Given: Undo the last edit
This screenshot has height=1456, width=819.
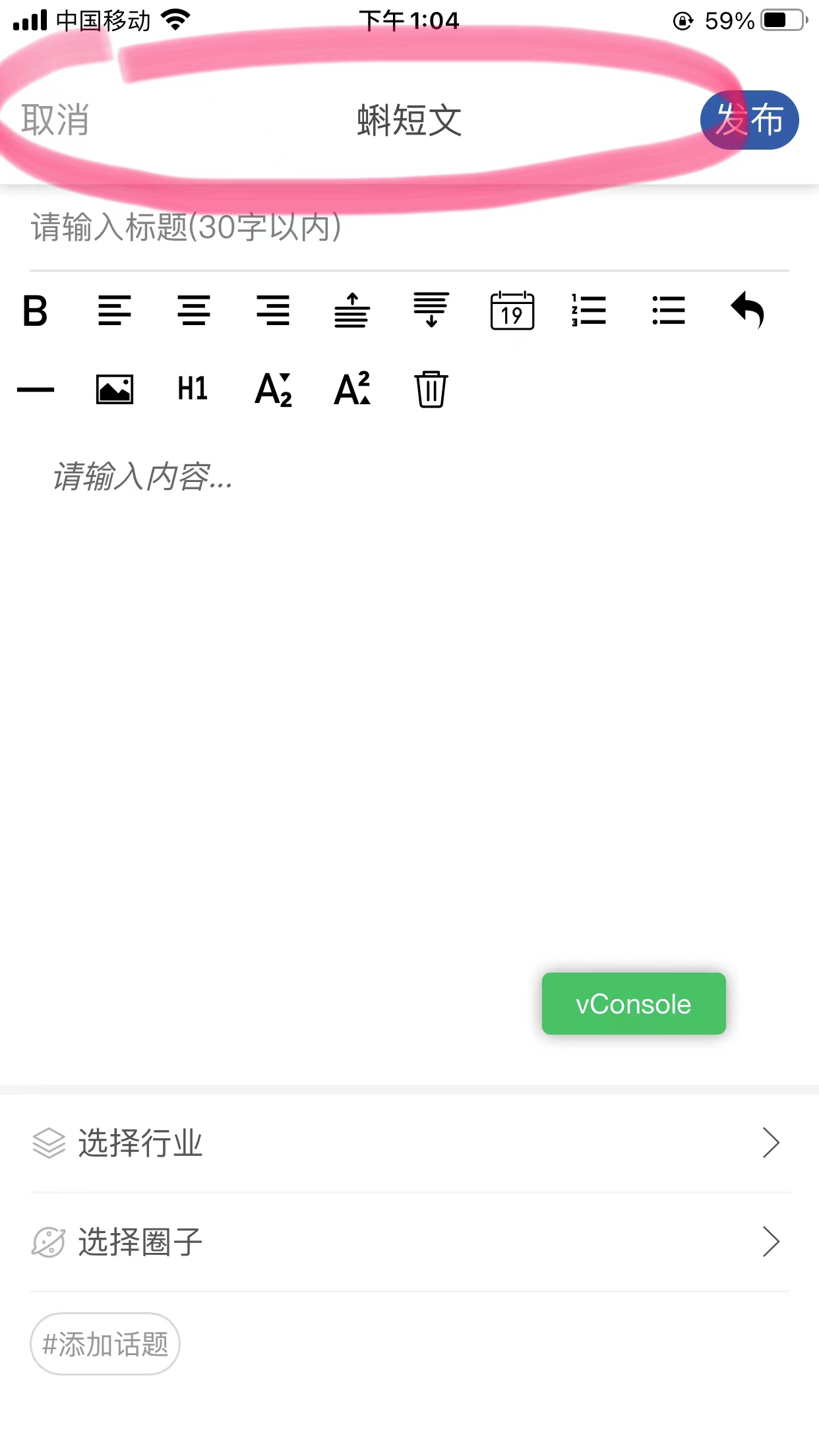Looking at the screenshot, I should [x=748, y=310].
